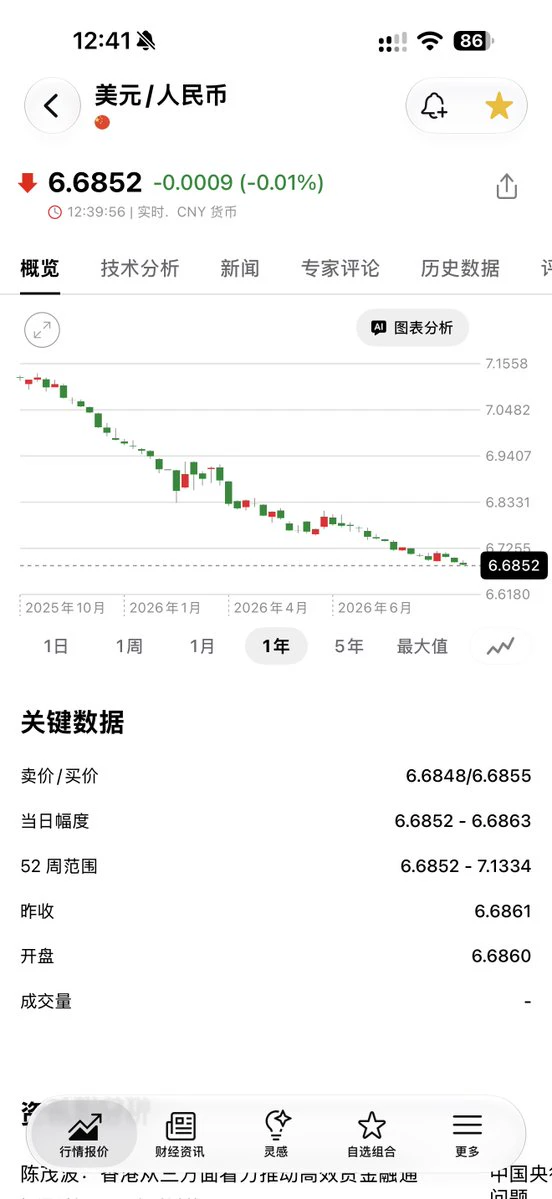Open AI 图表分析
The height and width of the screenshot is (1199, 552).
413,328
